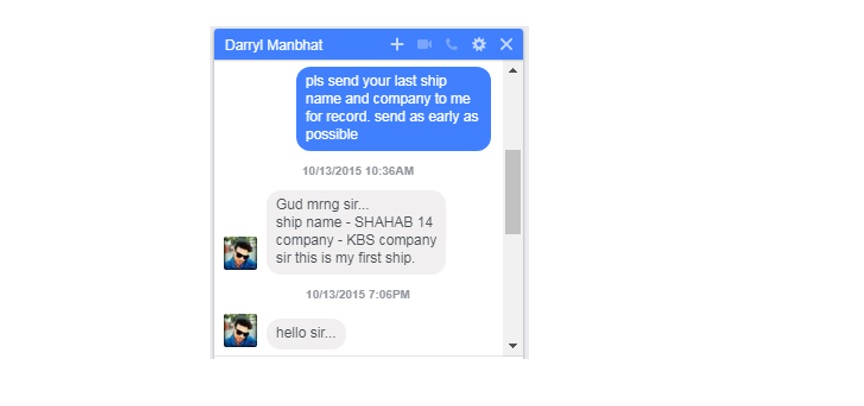The width and height of the screenshot is (864, 406).
Task: Open Darryl Manbhat's profile from header name
Action: 273,45
